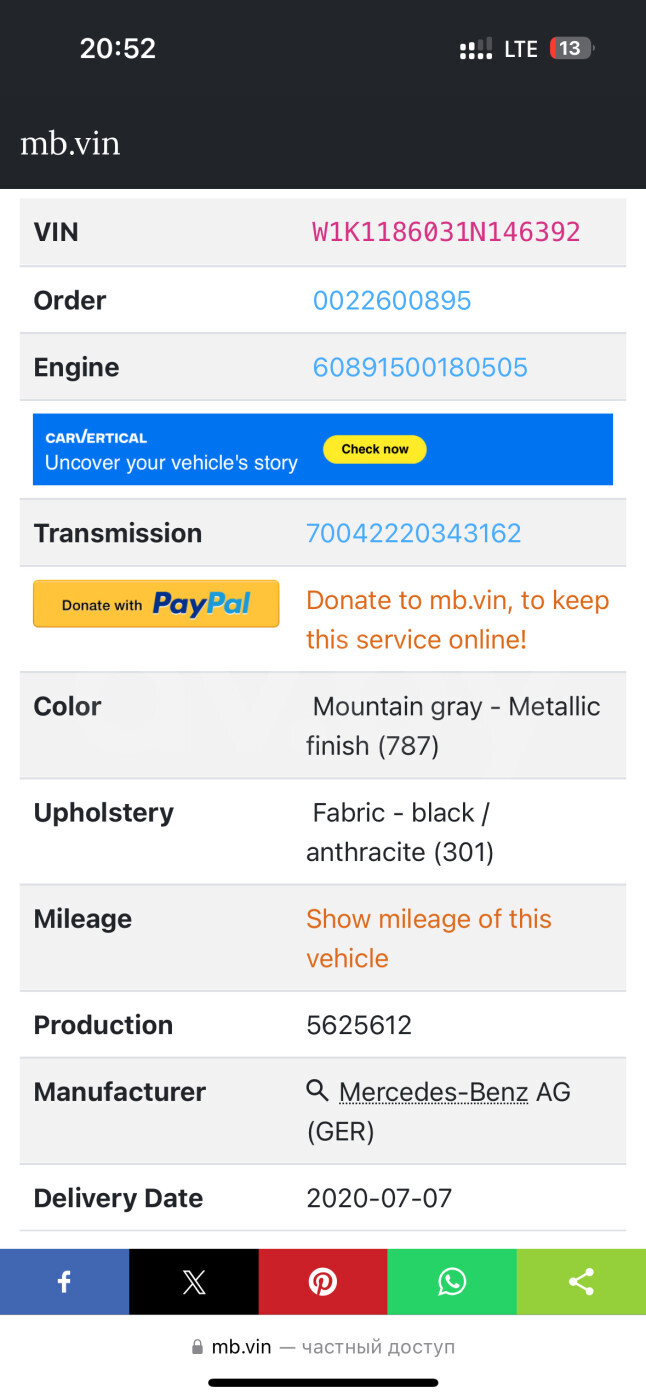Image resolution: width=646 pixels, height=1400 pixels.
Task: Open the VIN number W1K1186031N146392 link
Action: [x=446, y=232]
